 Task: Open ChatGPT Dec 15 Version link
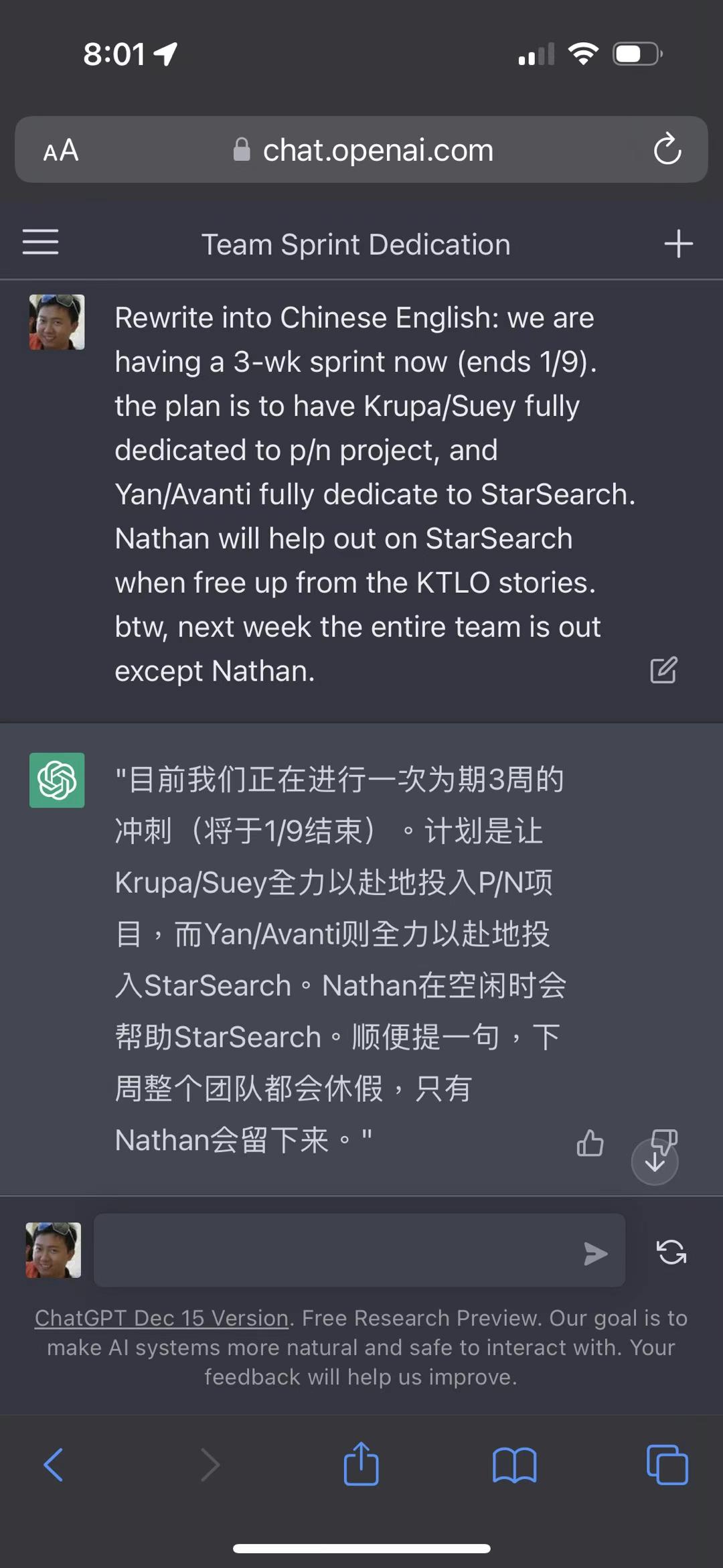point(161,1318)
